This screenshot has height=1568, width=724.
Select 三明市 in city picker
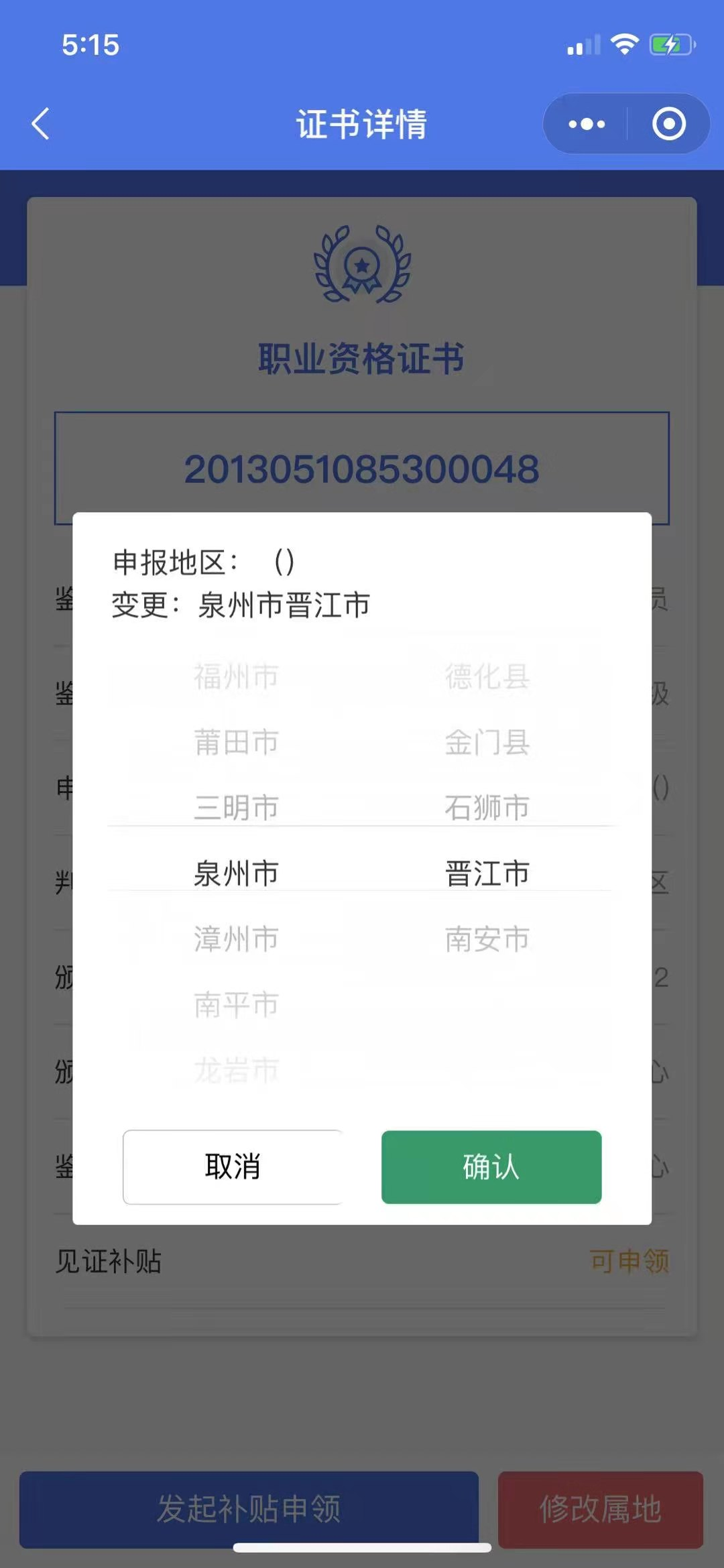236,808
